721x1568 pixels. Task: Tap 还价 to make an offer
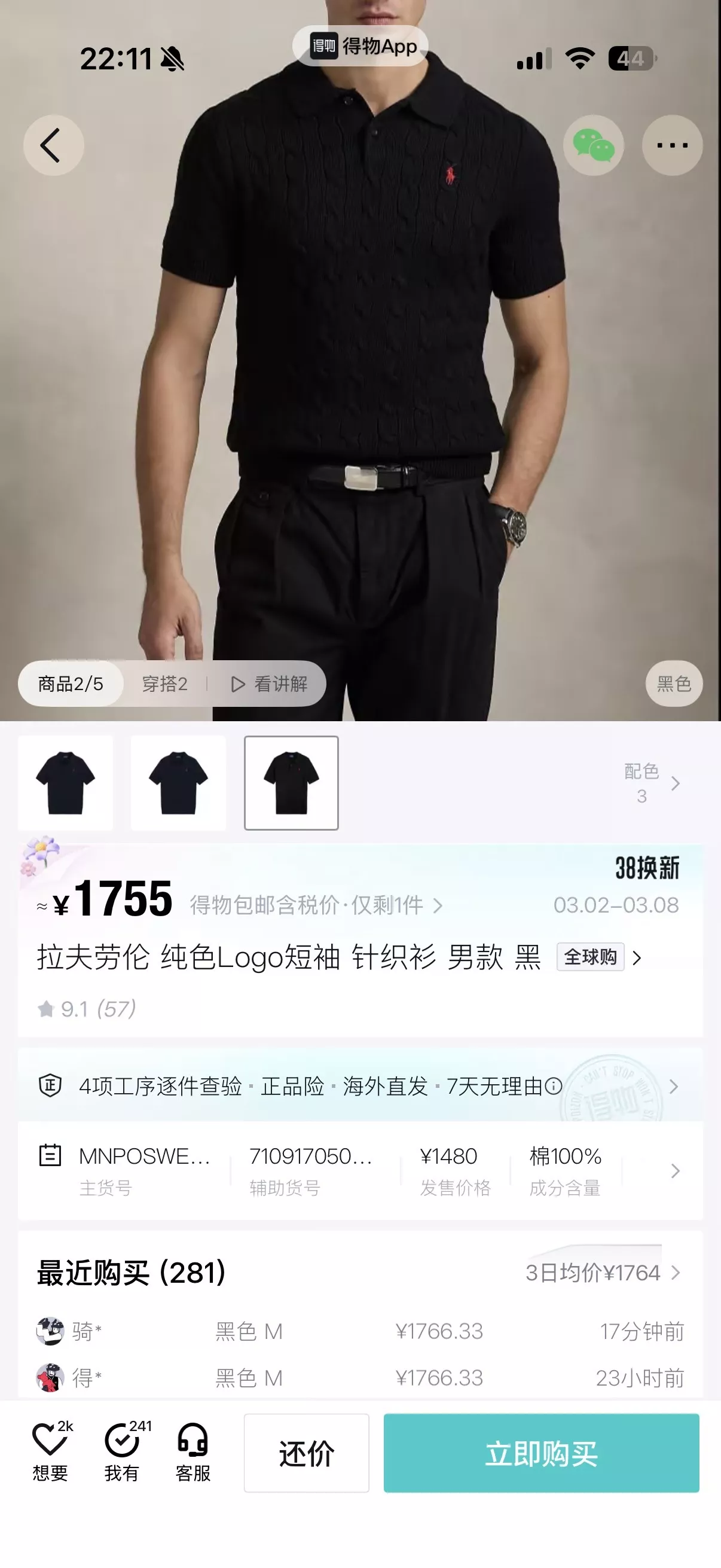(307, 1453)
